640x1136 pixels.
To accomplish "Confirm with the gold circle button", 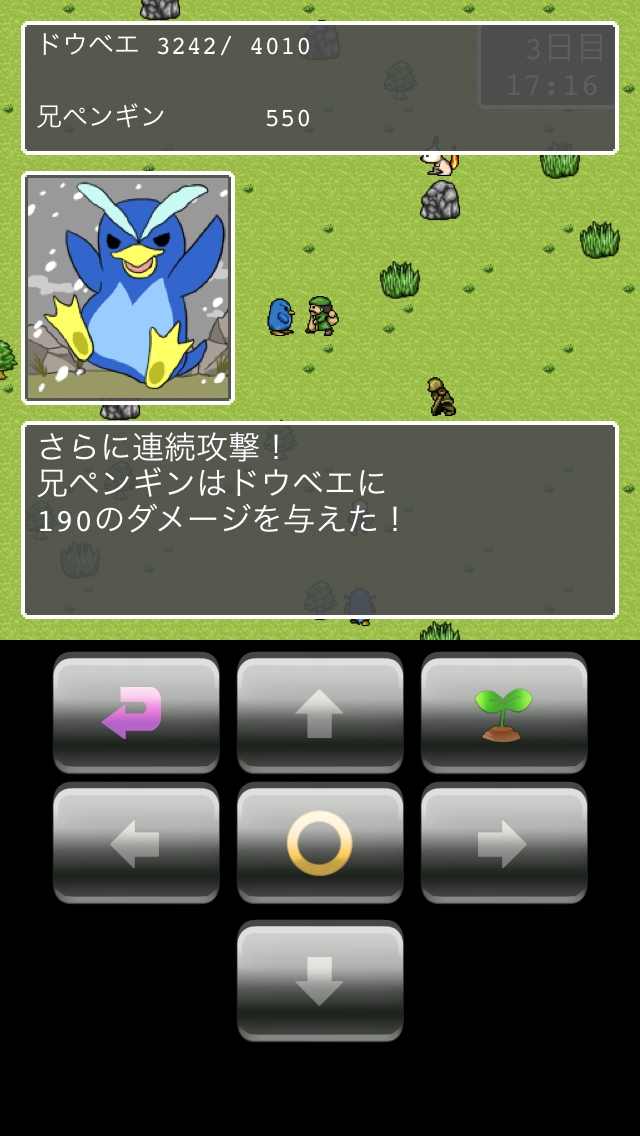I will point(320,843).
